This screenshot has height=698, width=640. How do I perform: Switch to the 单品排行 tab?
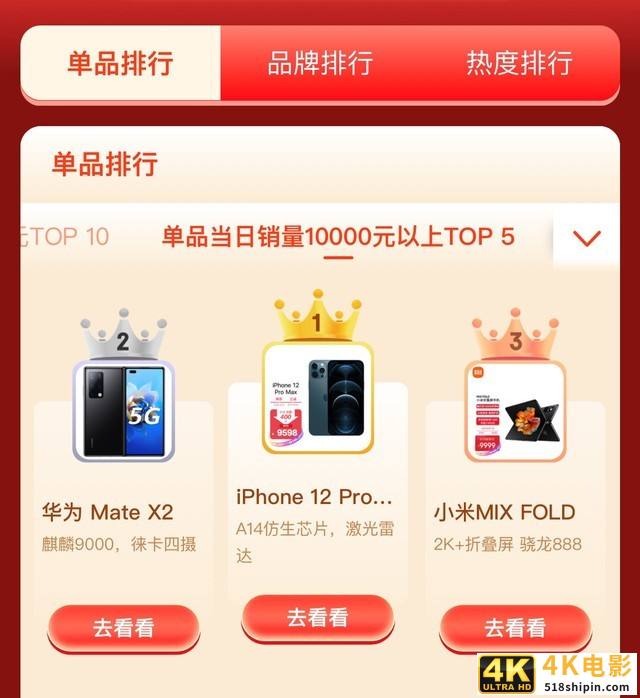(120, 63)
